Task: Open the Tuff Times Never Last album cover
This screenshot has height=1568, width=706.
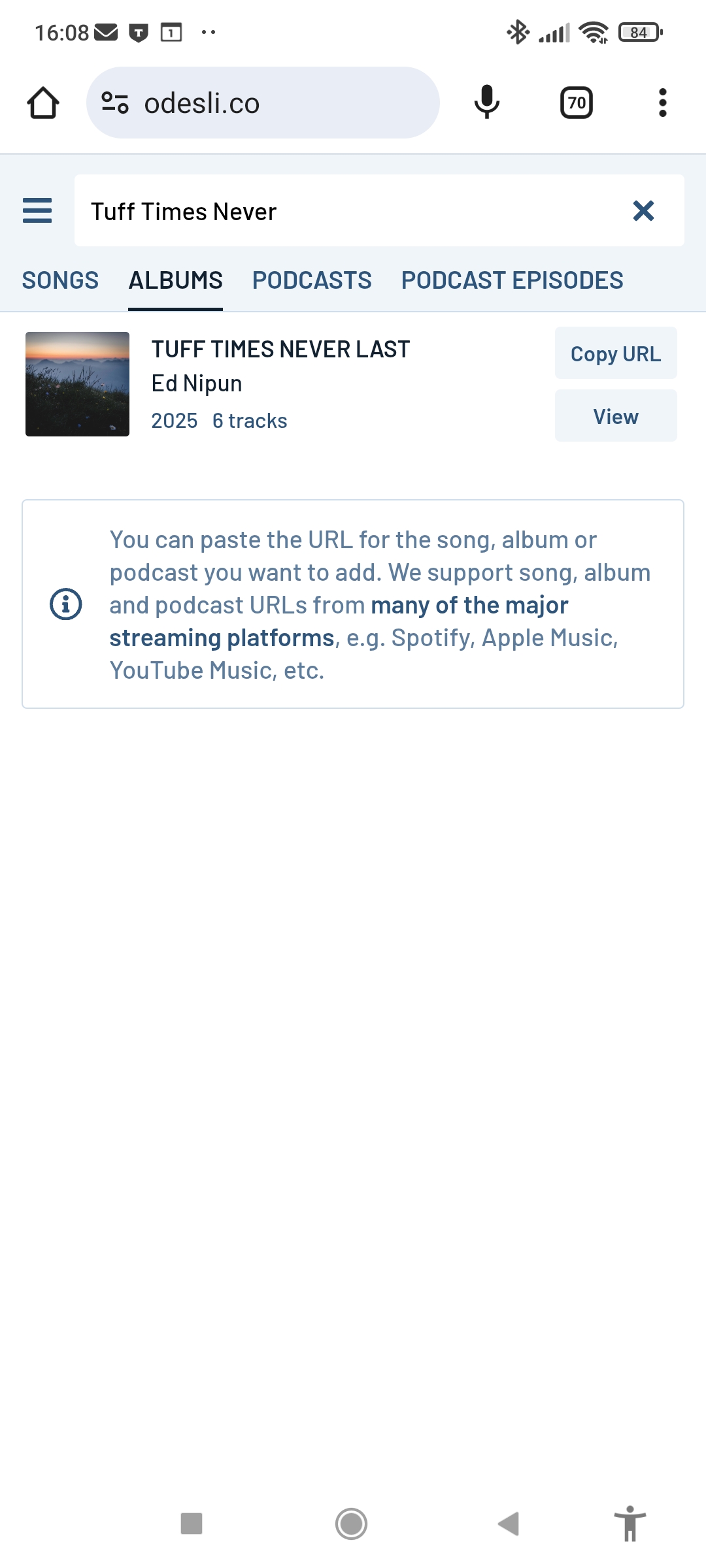Action: 77,384
